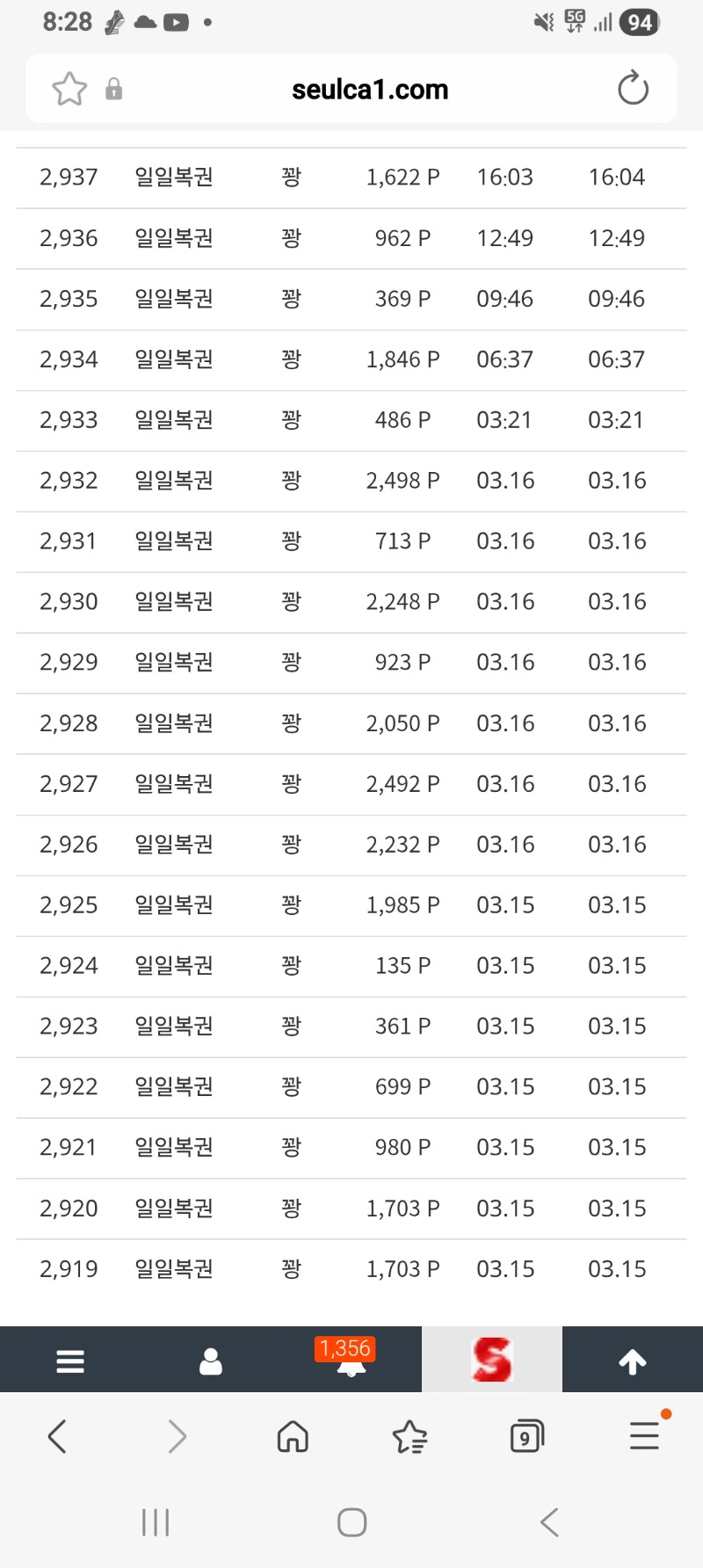The image size is (703, 1568).
Task: Jump to top with the up arrow
Action: click(x=633, y=1361)
